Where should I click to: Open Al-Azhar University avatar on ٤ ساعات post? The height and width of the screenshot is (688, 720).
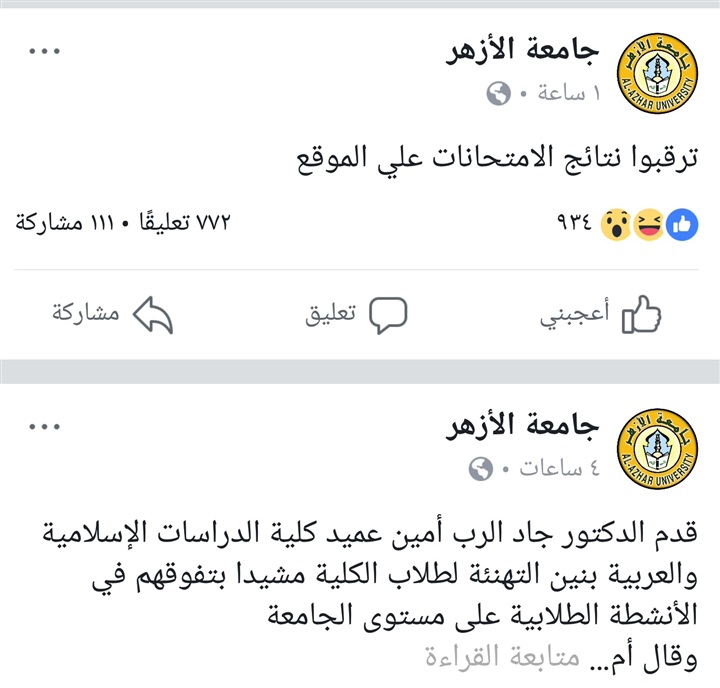(652, 448)
